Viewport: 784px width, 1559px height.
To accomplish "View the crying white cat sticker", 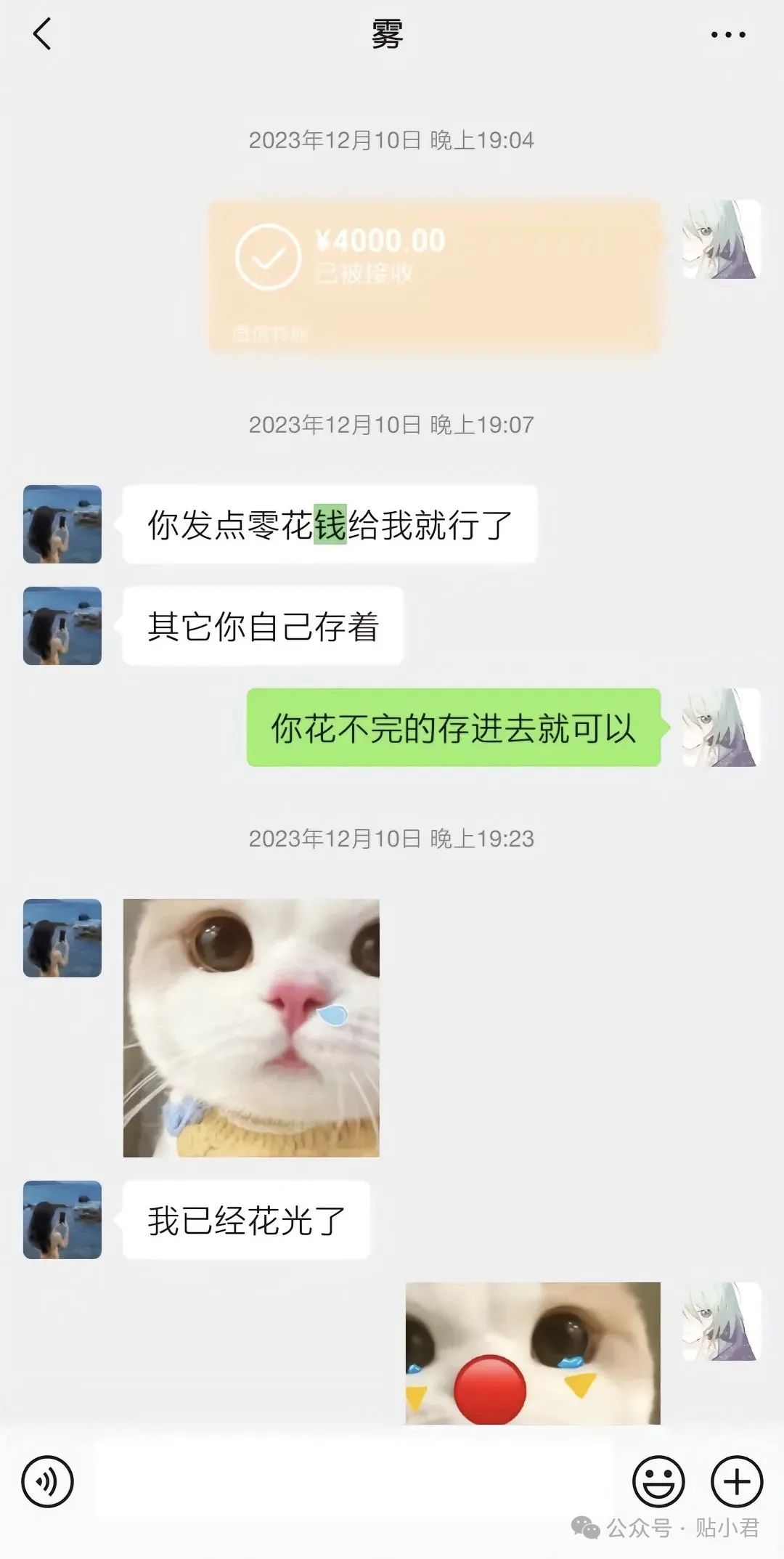I will point(251,1027).
